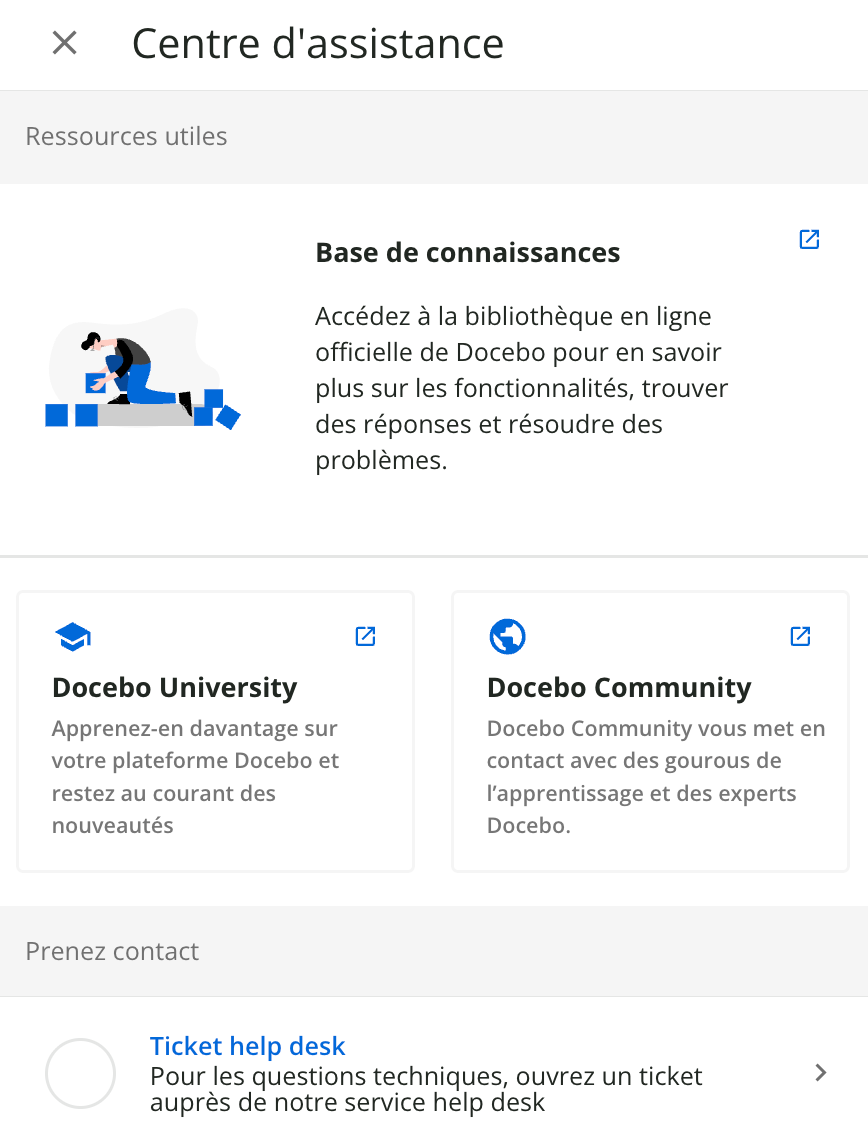Screen dimensions: 868x1134
Task: Select the Docebo University graduation cap icon
Action: click(x=73, y=636)
